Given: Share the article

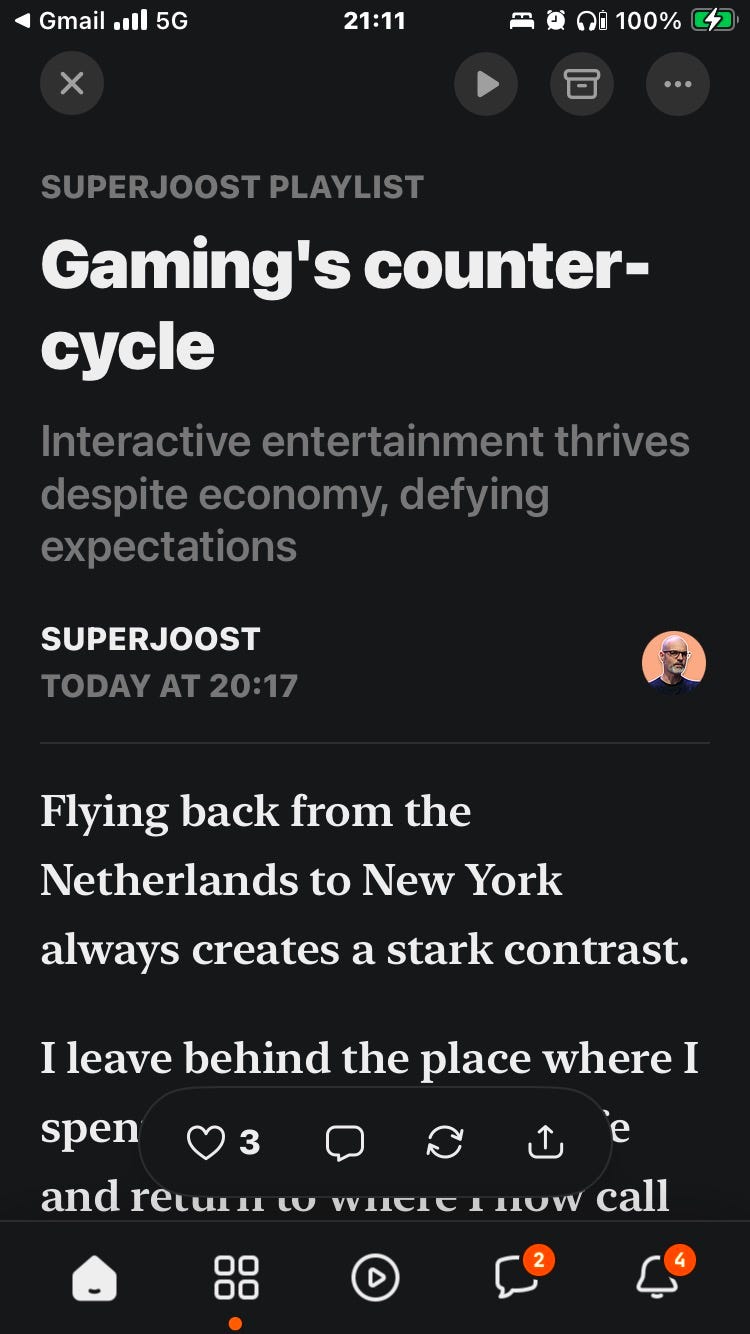Looking at the screenshot, I should pyautogui.click(x=545, y=1141).
